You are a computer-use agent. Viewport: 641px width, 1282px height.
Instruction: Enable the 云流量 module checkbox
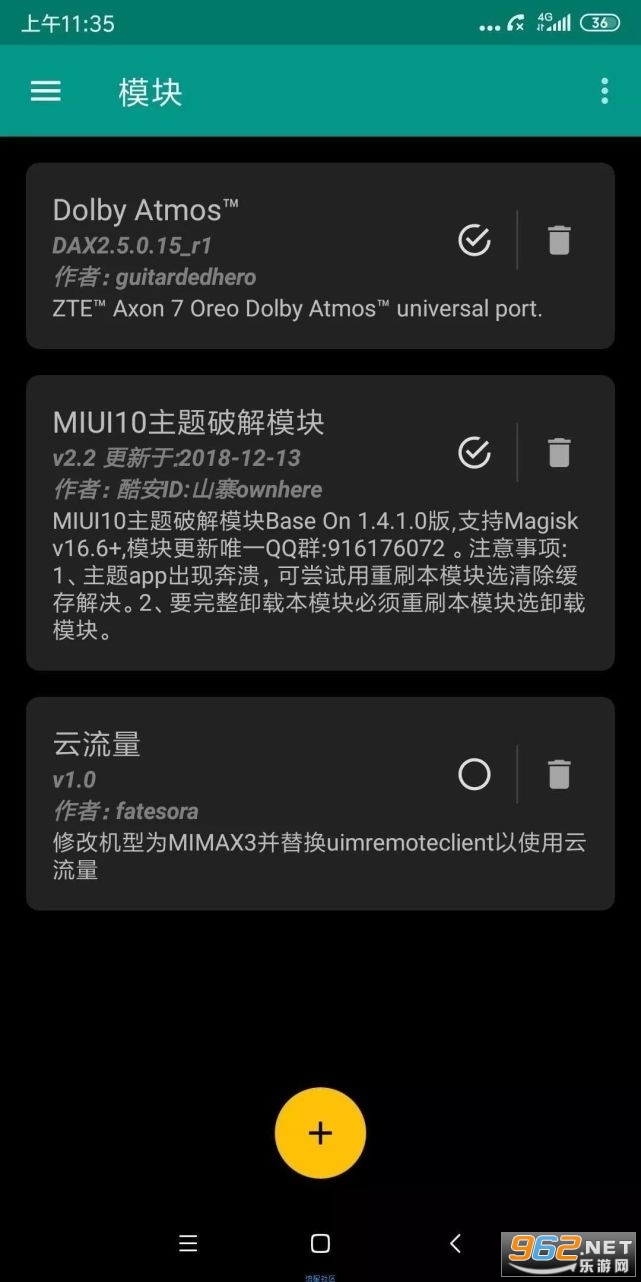pyautogui.click(x=474, y=774)
